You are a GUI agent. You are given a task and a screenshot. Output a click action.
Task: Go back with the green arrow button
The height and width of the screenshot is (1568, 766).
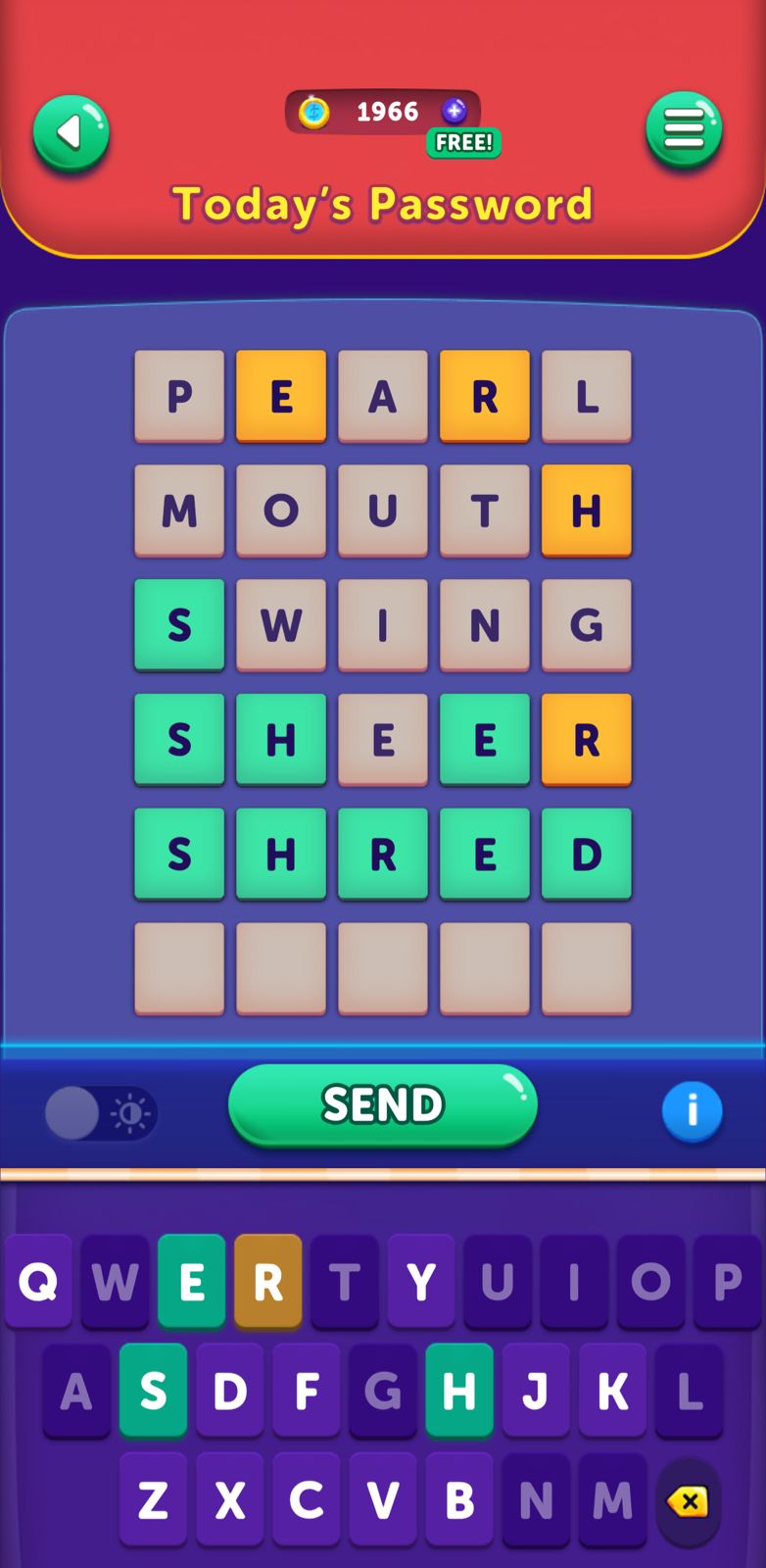(71, 132)
